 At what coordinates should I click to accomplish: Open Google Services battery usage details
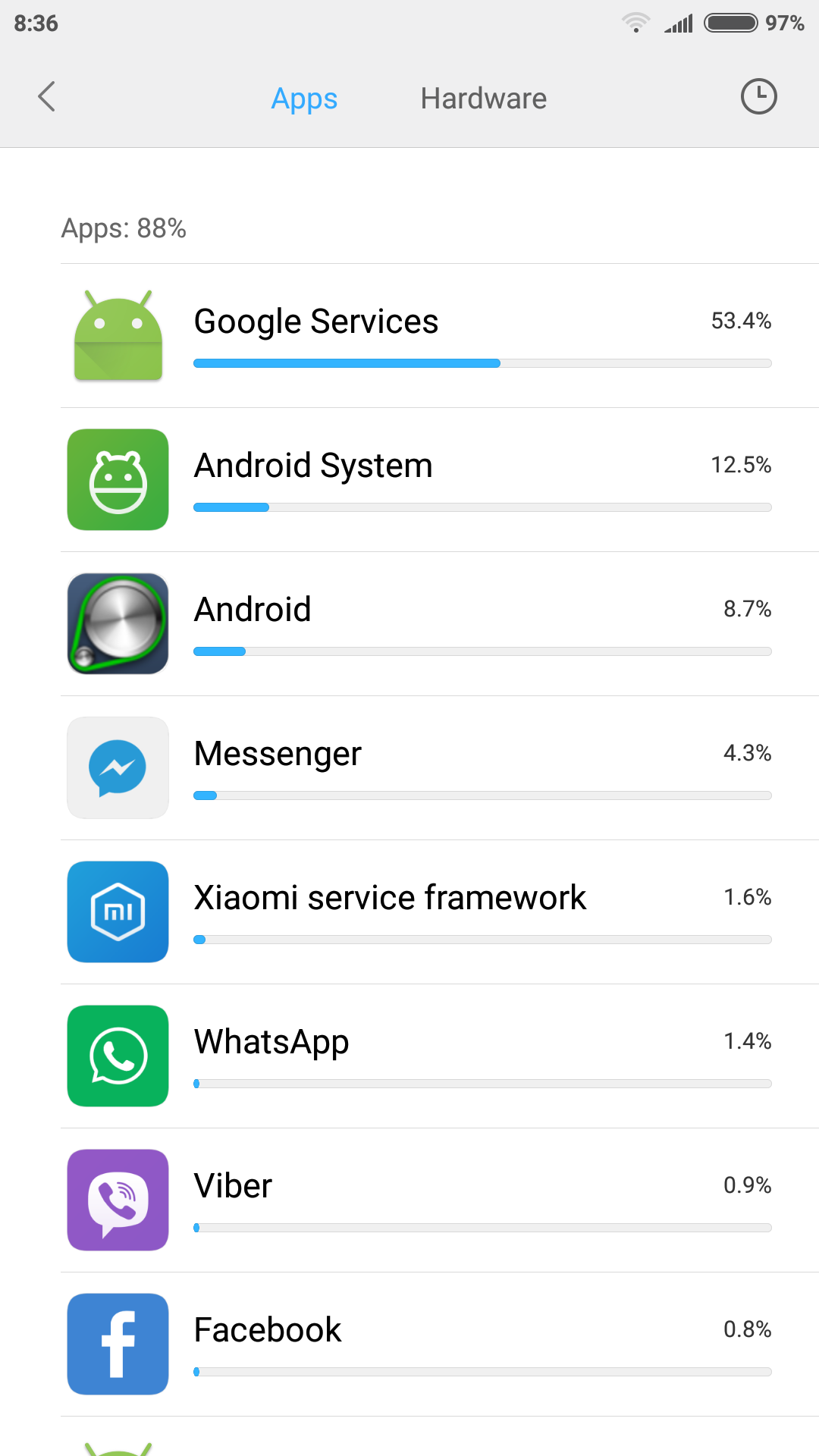[x=440, y=336]
